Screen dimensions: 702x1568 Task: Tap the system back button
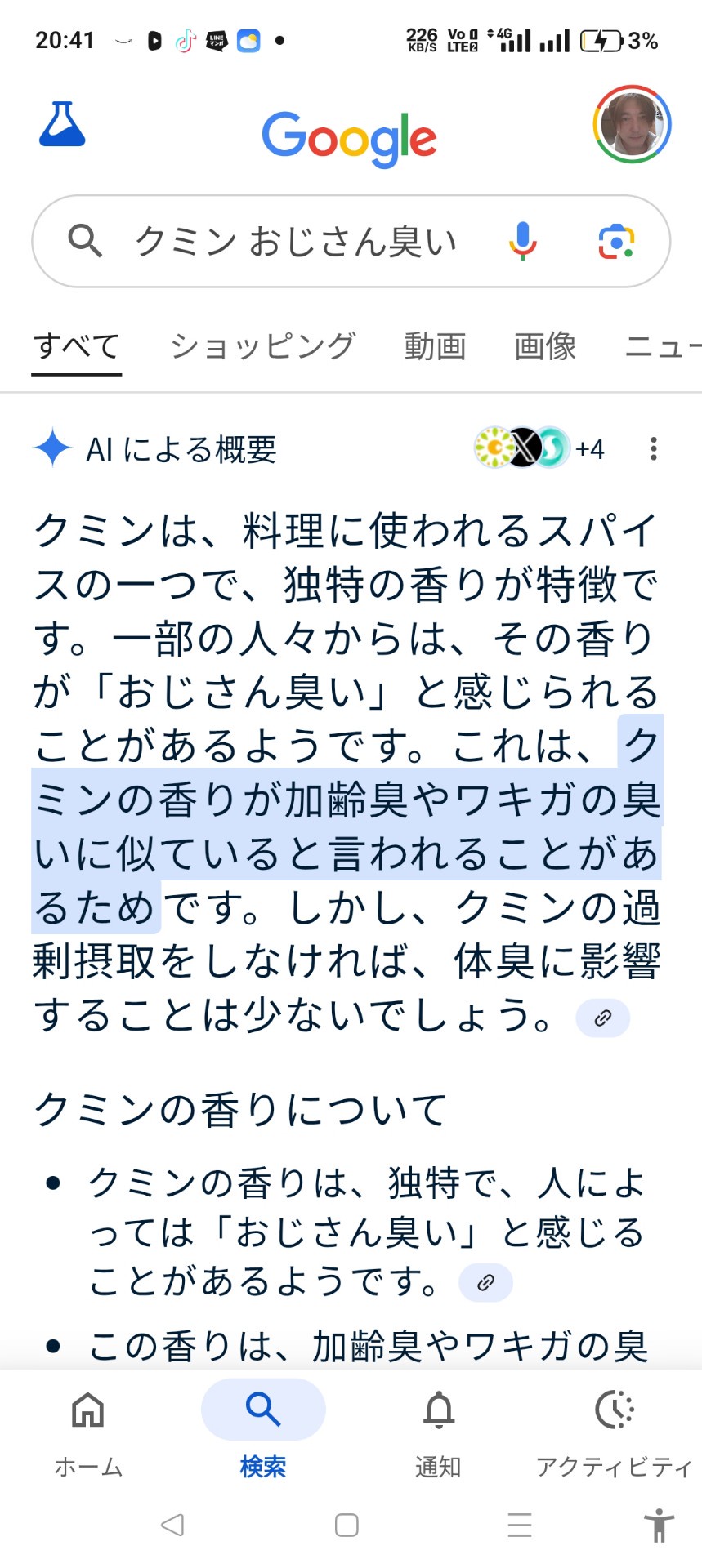[172, 1525]
